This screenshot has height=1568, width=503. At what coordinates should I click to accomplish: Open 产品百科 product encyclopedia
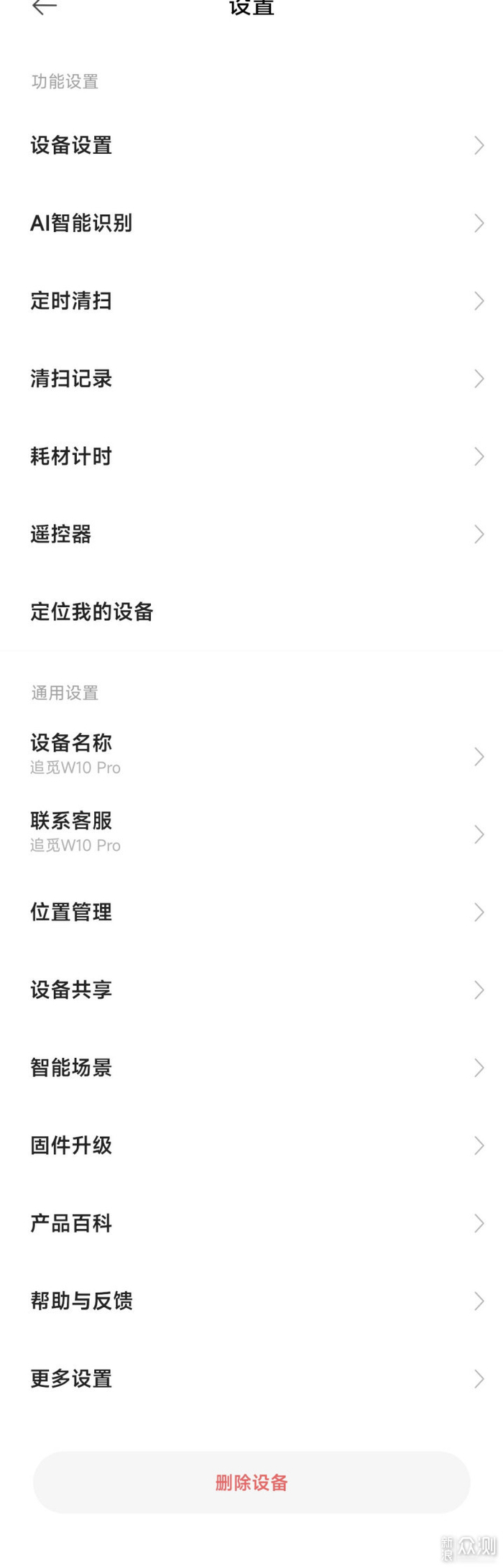251,1223
